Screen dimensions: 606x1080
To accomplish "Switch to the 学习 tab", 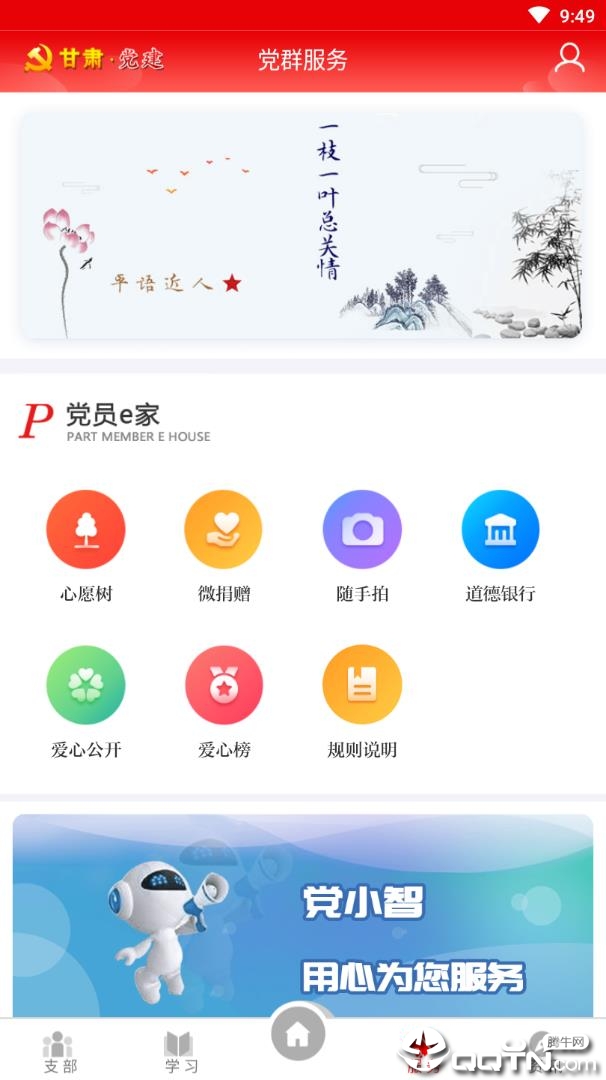I will pyautogui.click(x=180, y=1052).
